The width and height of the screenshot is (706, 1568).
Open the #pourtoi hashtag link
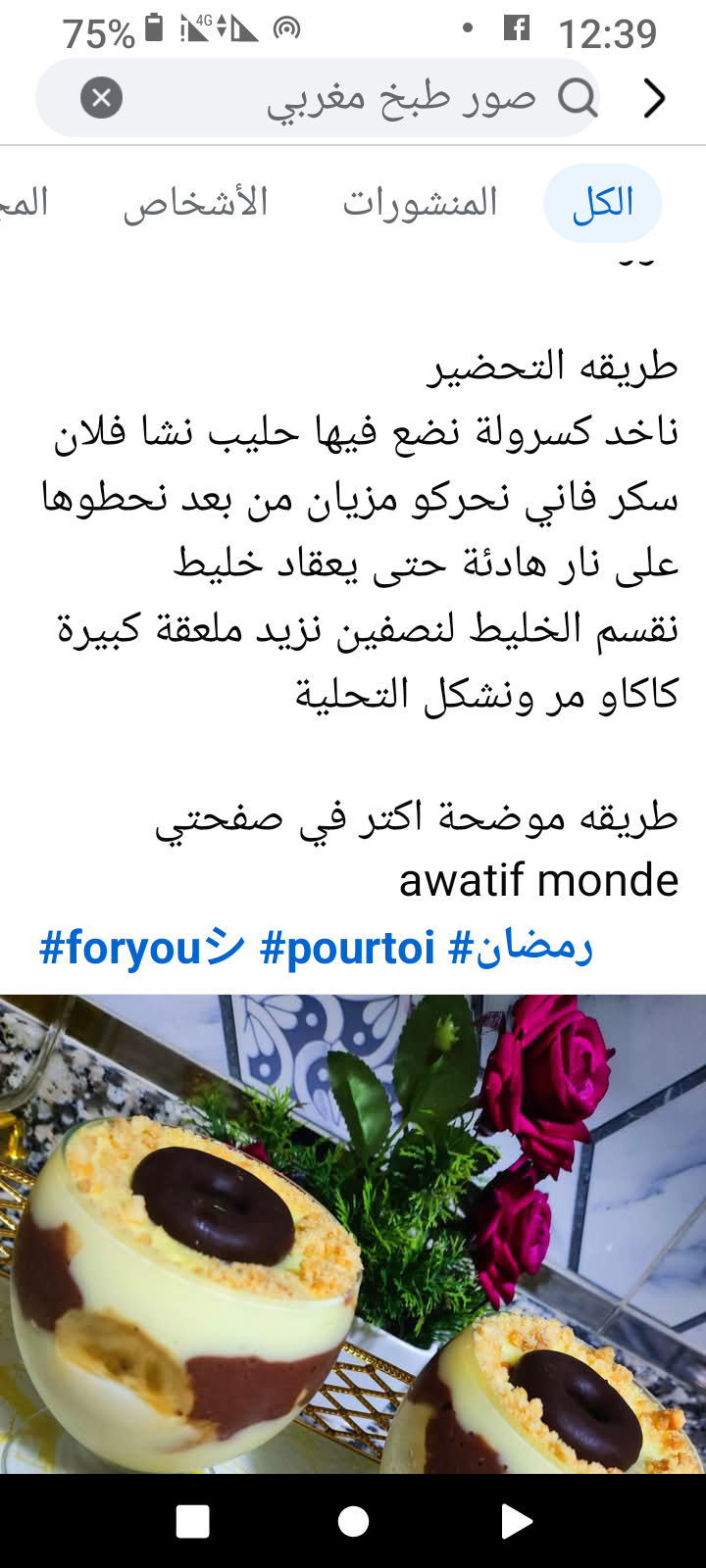[x=347, y=949]
